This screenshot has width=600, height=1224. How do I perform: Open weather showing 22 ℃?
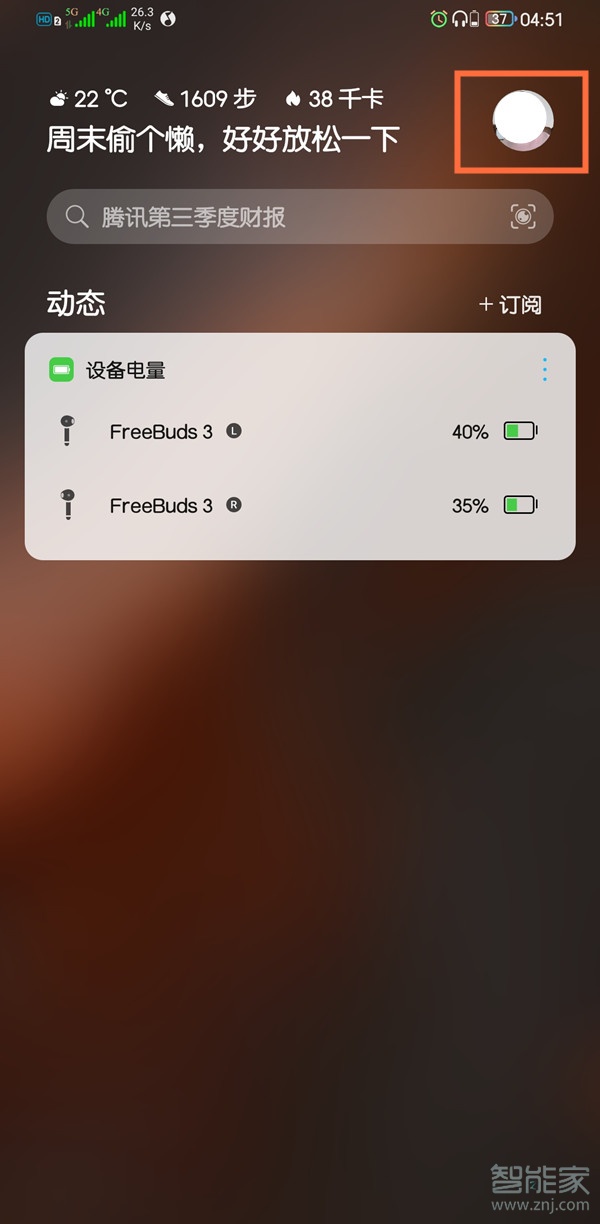click(89, 99)
